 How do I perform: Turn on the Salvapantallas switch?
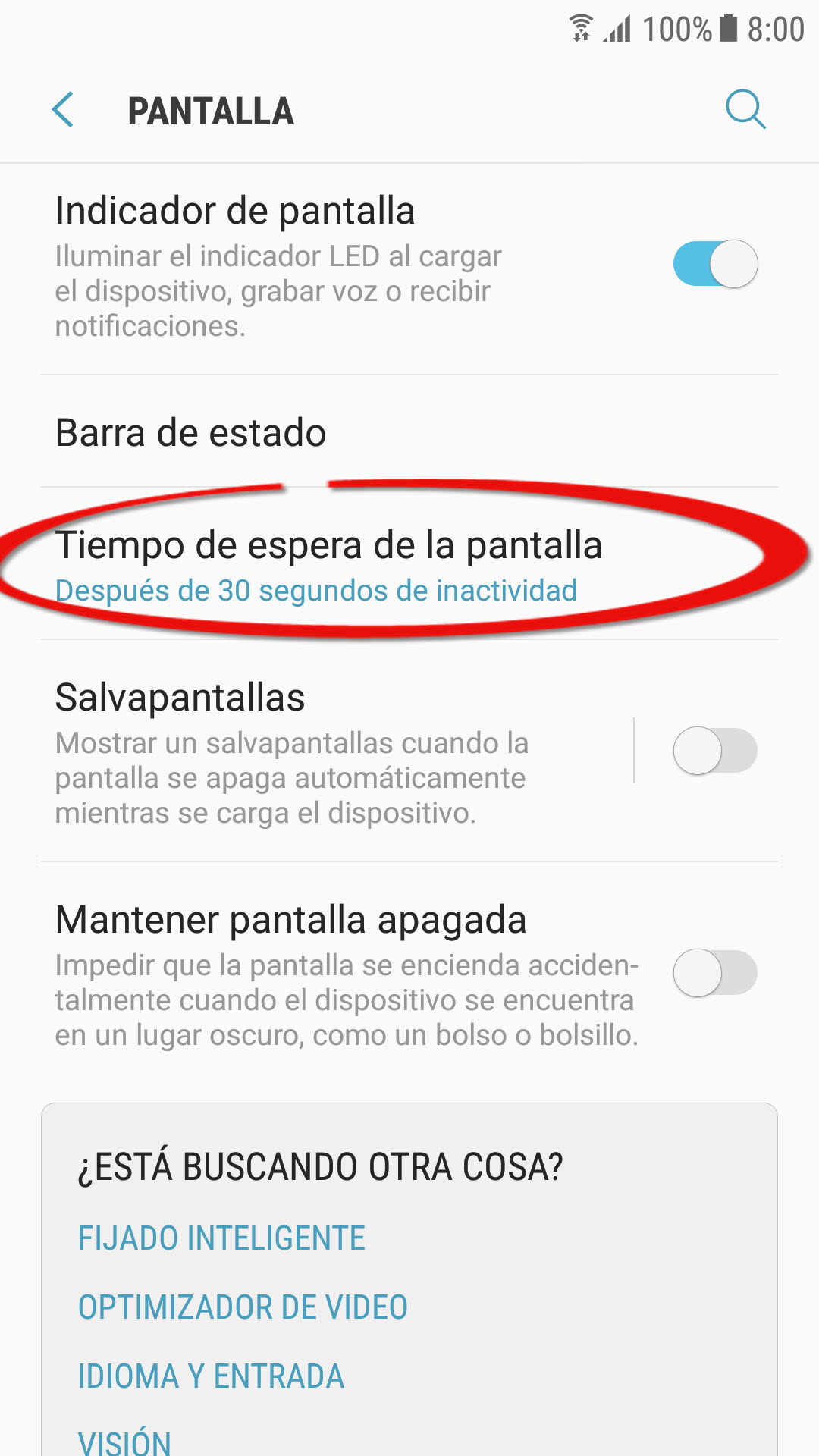[715, 751]
